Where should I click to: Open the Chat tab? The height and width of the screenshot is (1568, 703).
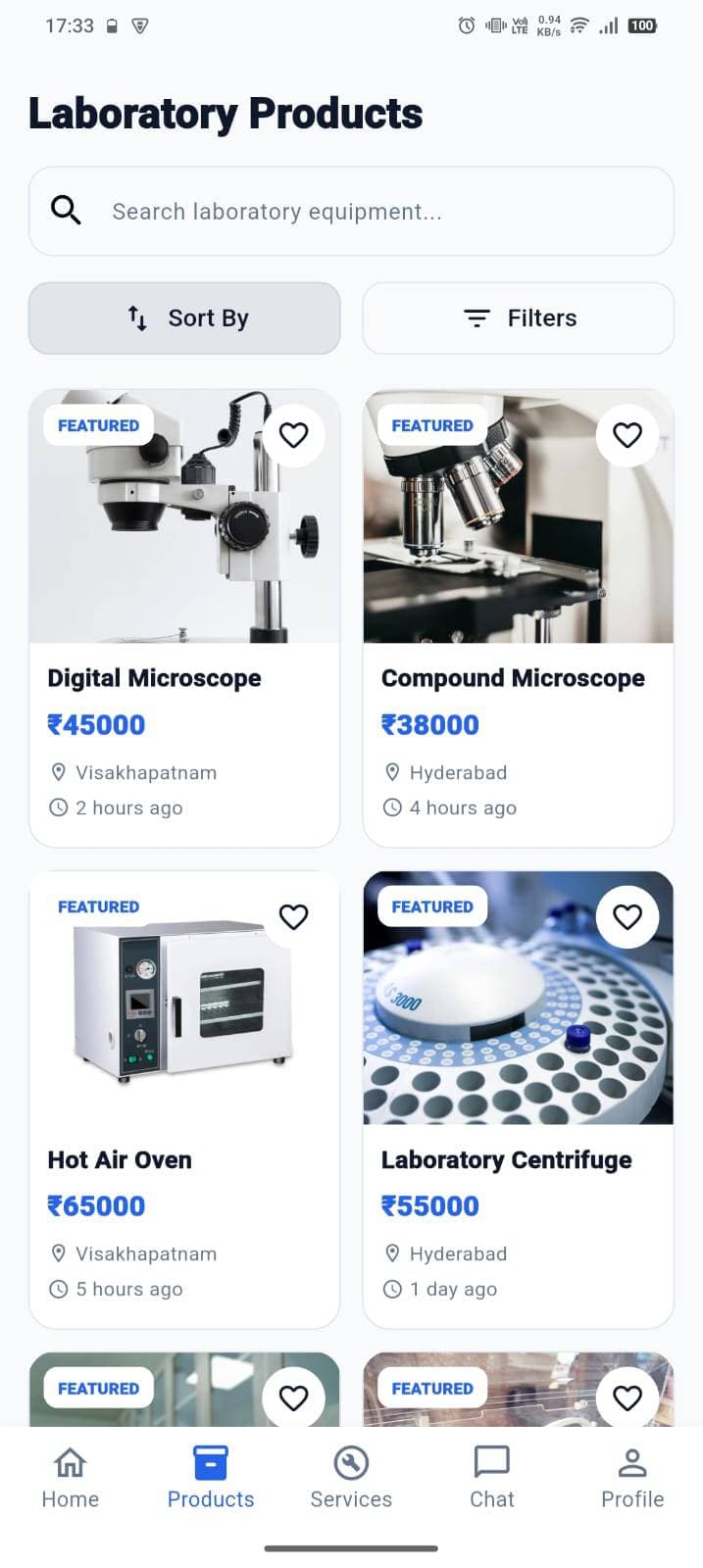(492, 1478)
